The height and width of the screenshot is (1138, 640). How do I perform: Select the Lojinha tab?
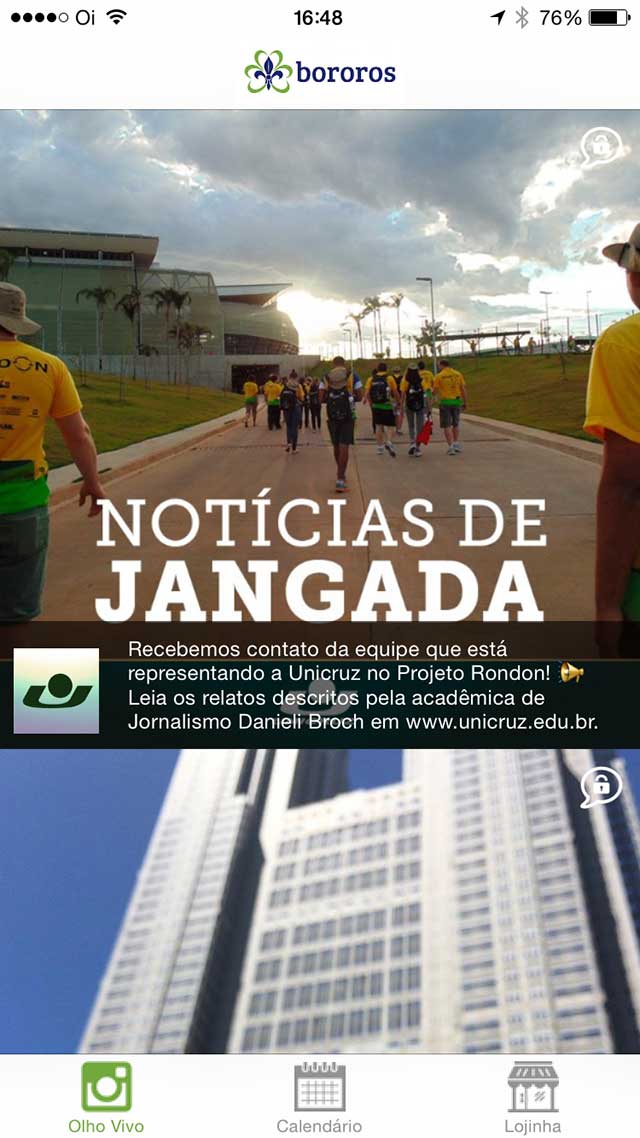[533, 1097]
